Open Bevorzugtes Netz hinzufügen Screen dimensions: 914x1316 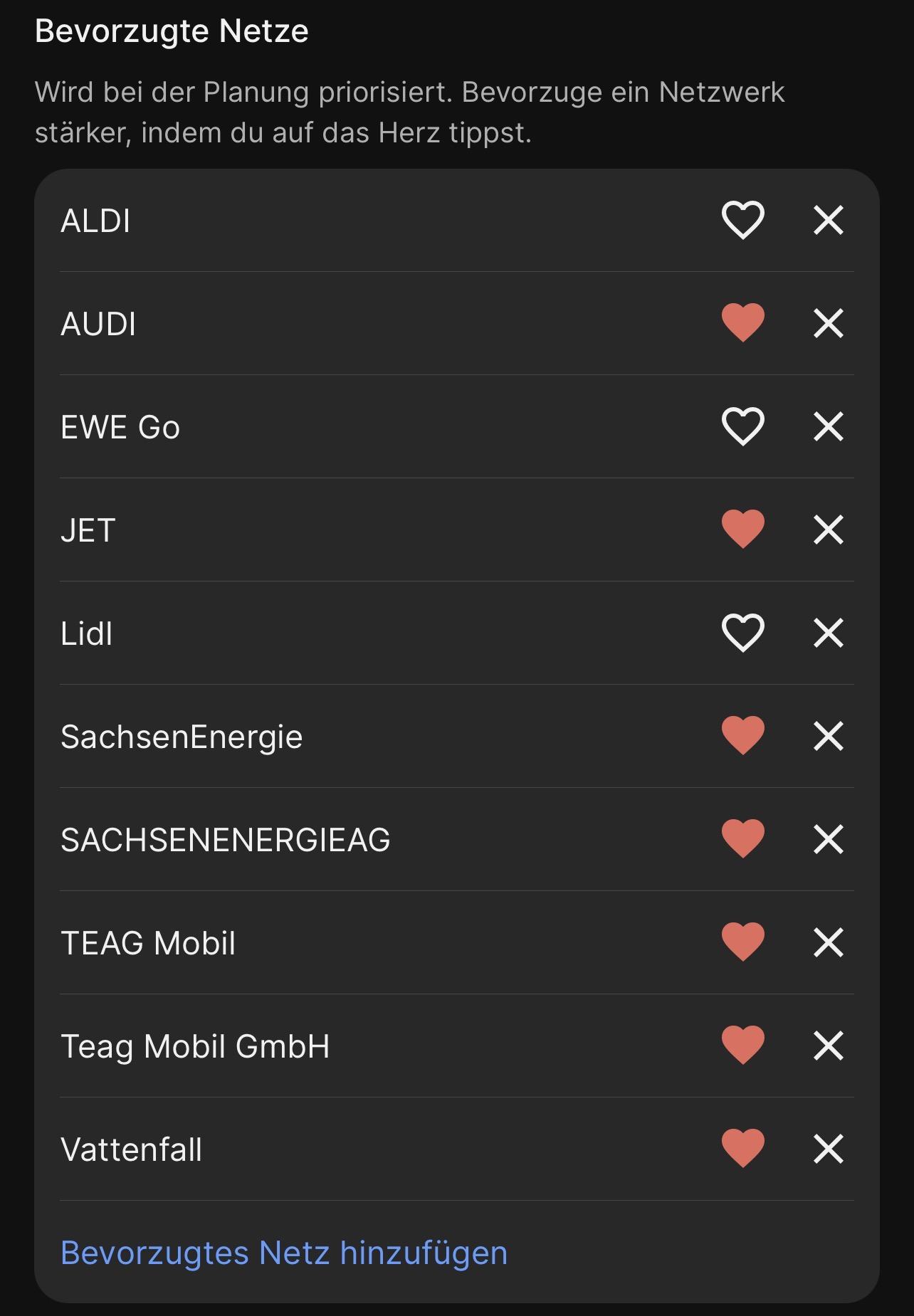[284, 1253]
